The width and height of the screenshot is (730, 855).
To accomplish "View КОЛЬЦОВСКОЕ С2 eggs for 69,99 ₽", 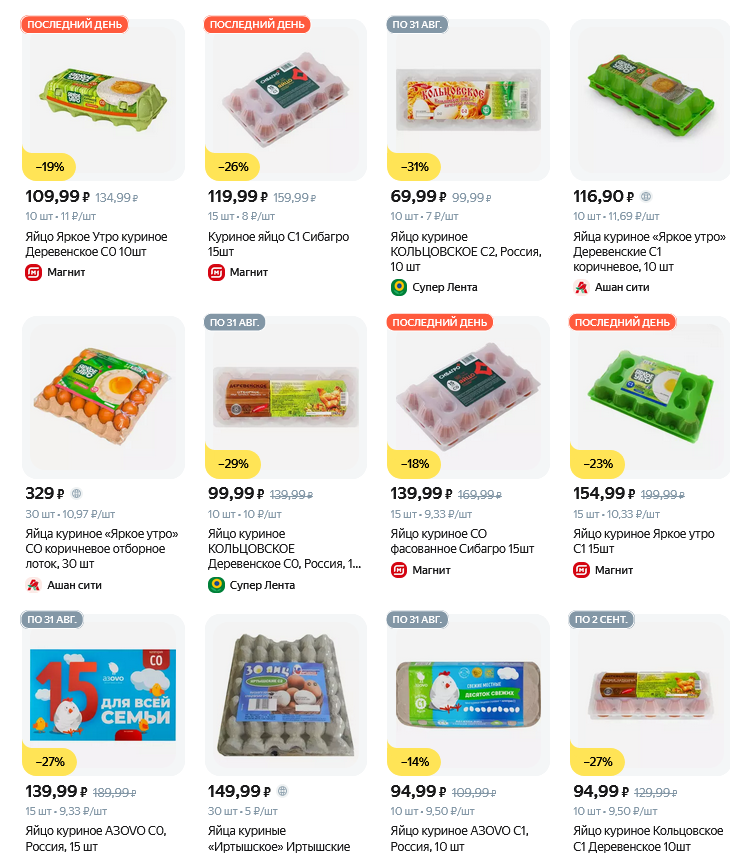I will click(x=468, y=98).
